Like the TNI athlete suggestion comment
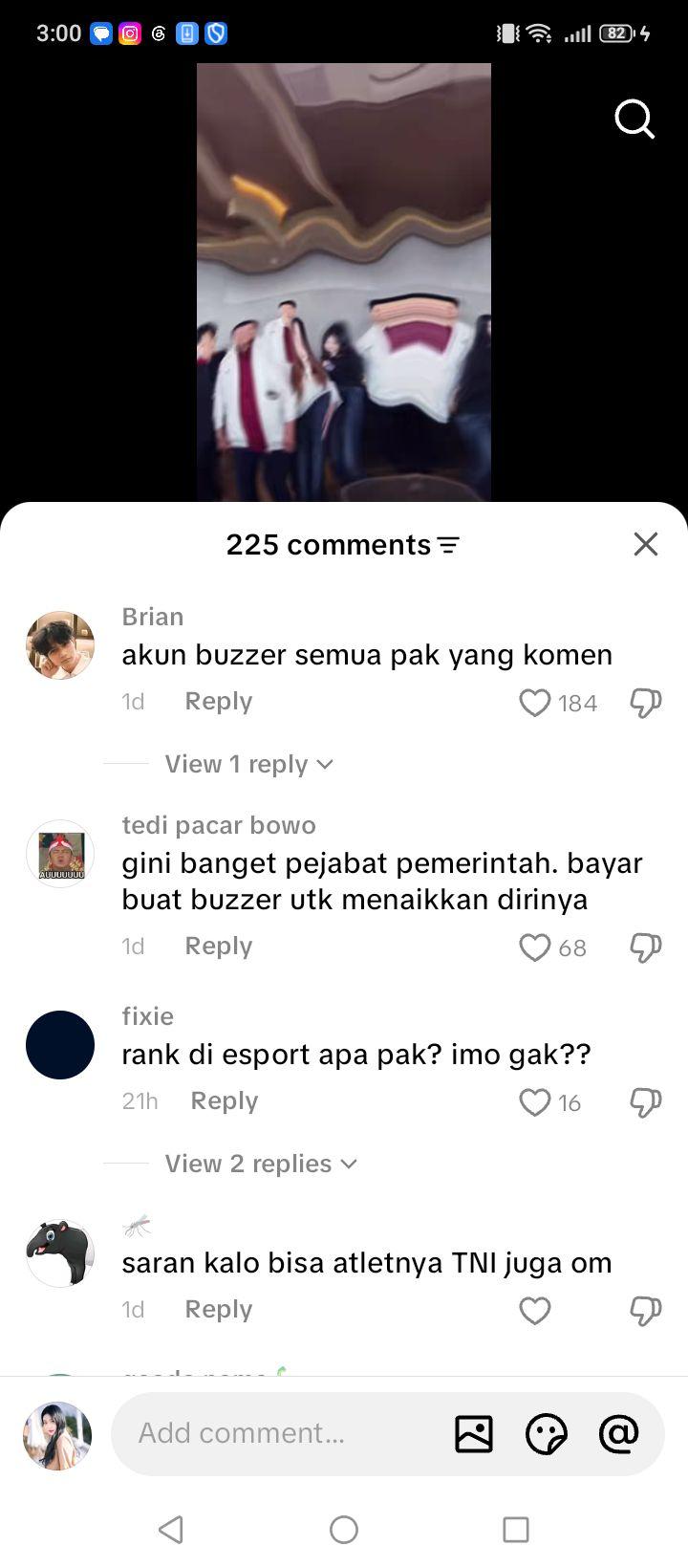The height and width of the screenshot is (1568, 688). [x=535, y=1311]
